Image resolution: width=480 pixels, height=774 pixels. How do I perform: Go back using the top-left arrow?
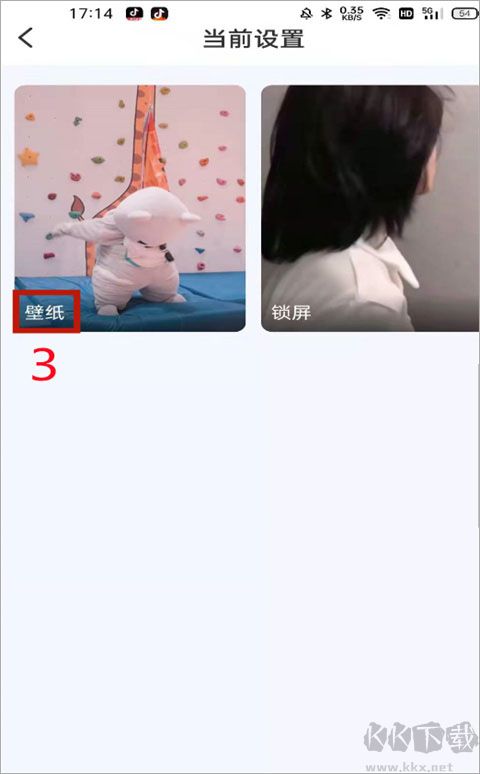click(26, 38)
